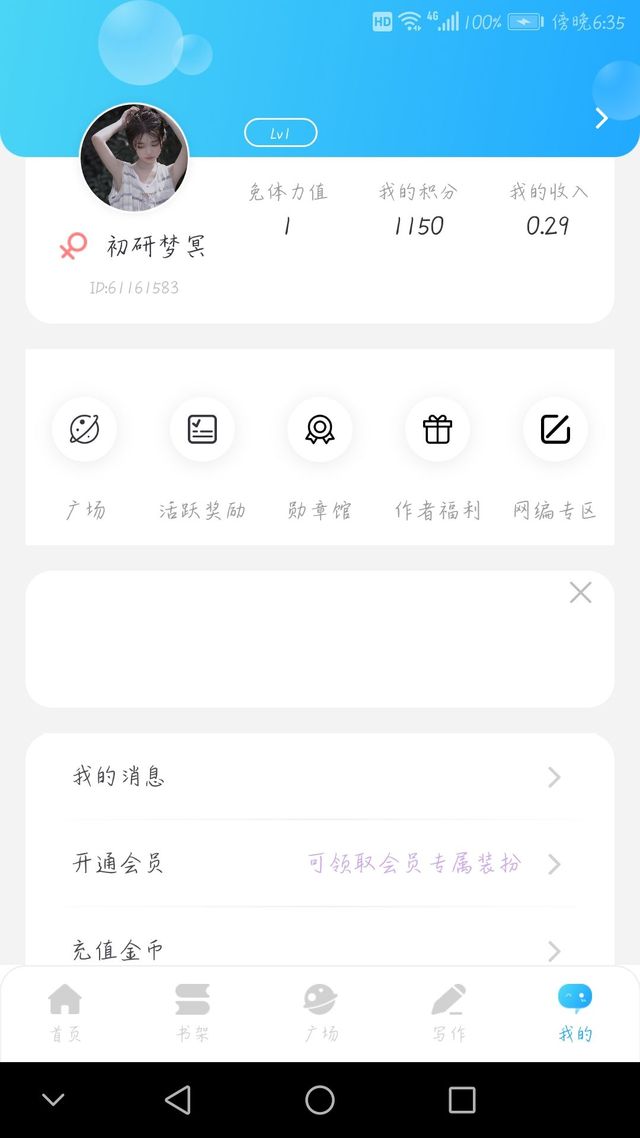Screen dimensions: 640x1138
Task: Open 充值金币 recharge row
Action: (x=320, y=948)
